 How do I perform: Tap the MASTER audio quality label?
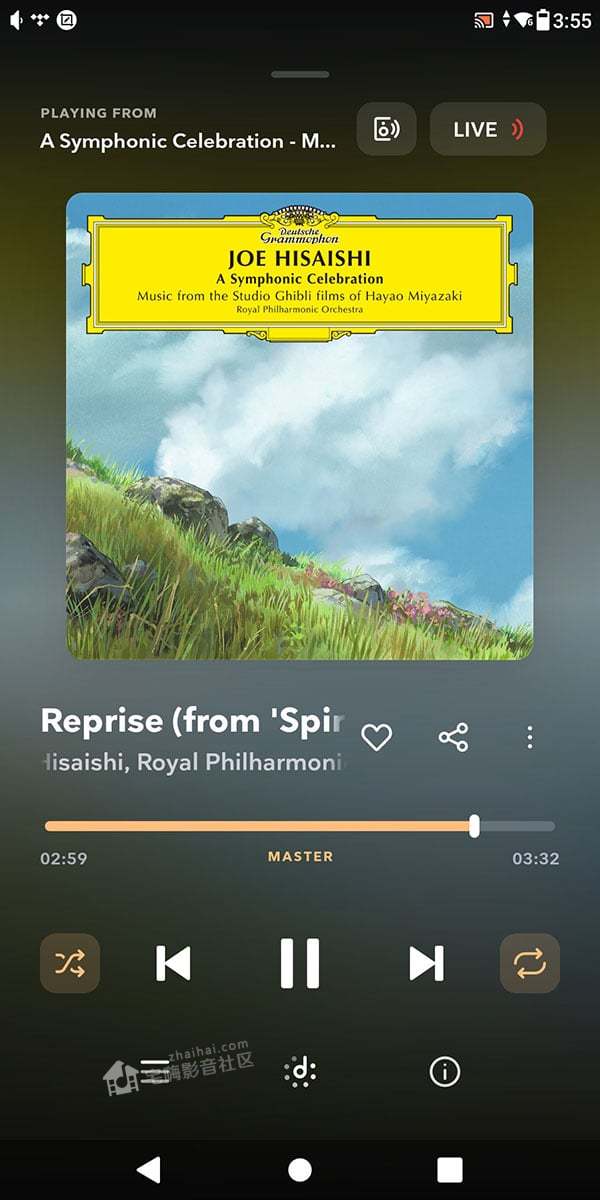300,857
